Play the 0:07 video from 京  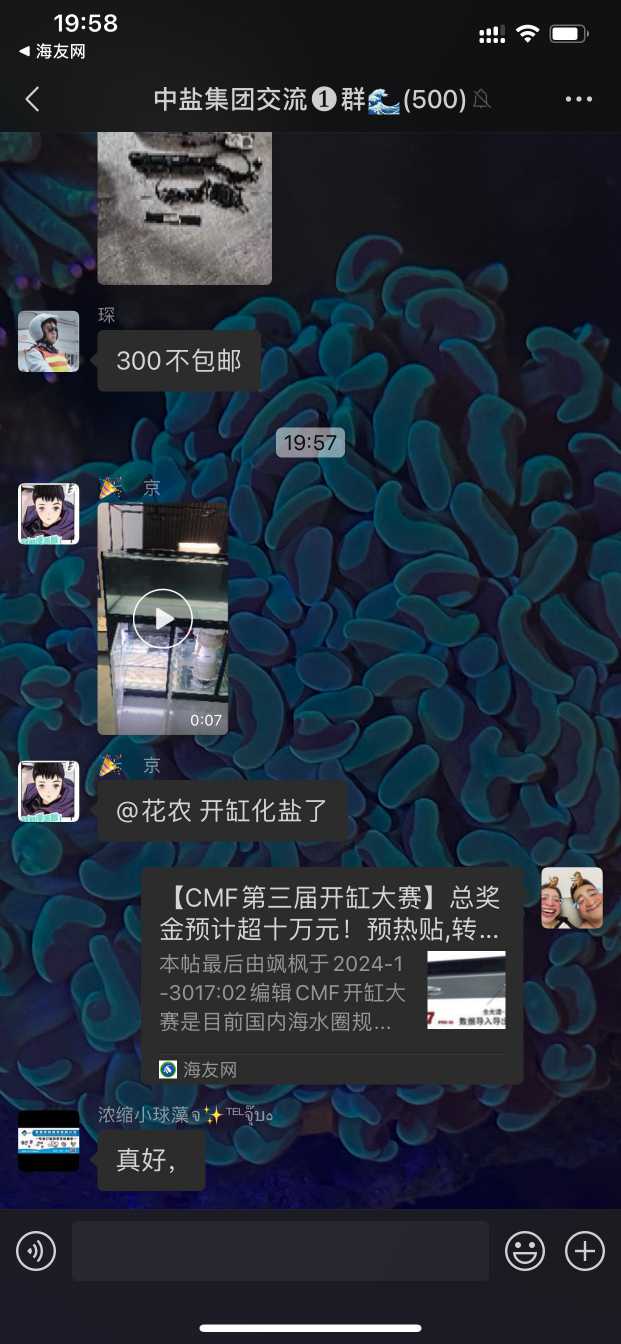(163, 619)
